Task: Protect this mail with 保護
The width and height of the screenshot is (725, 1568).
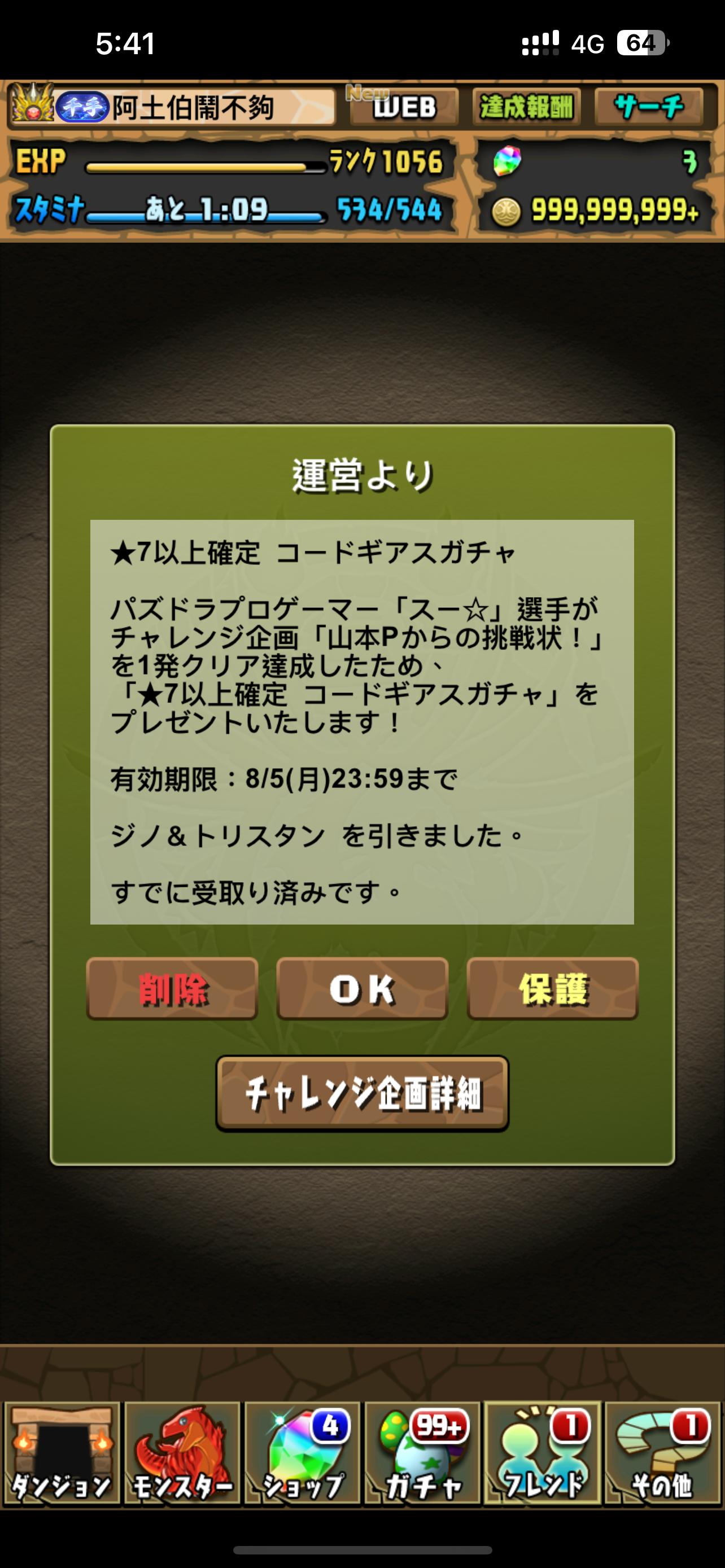Action: (552, 988)
